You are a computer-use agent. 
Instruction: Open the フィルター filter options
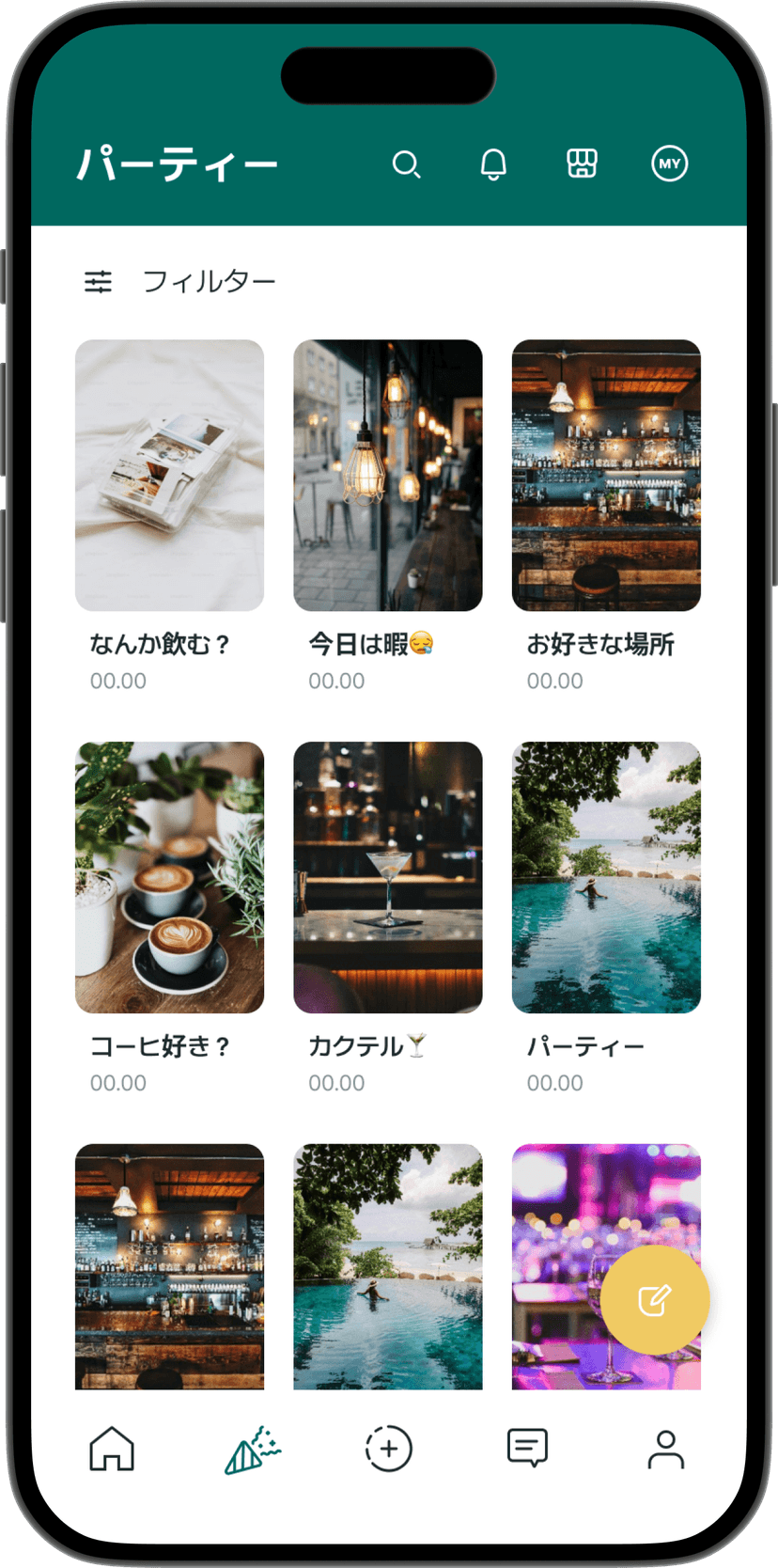pos(209,280)
